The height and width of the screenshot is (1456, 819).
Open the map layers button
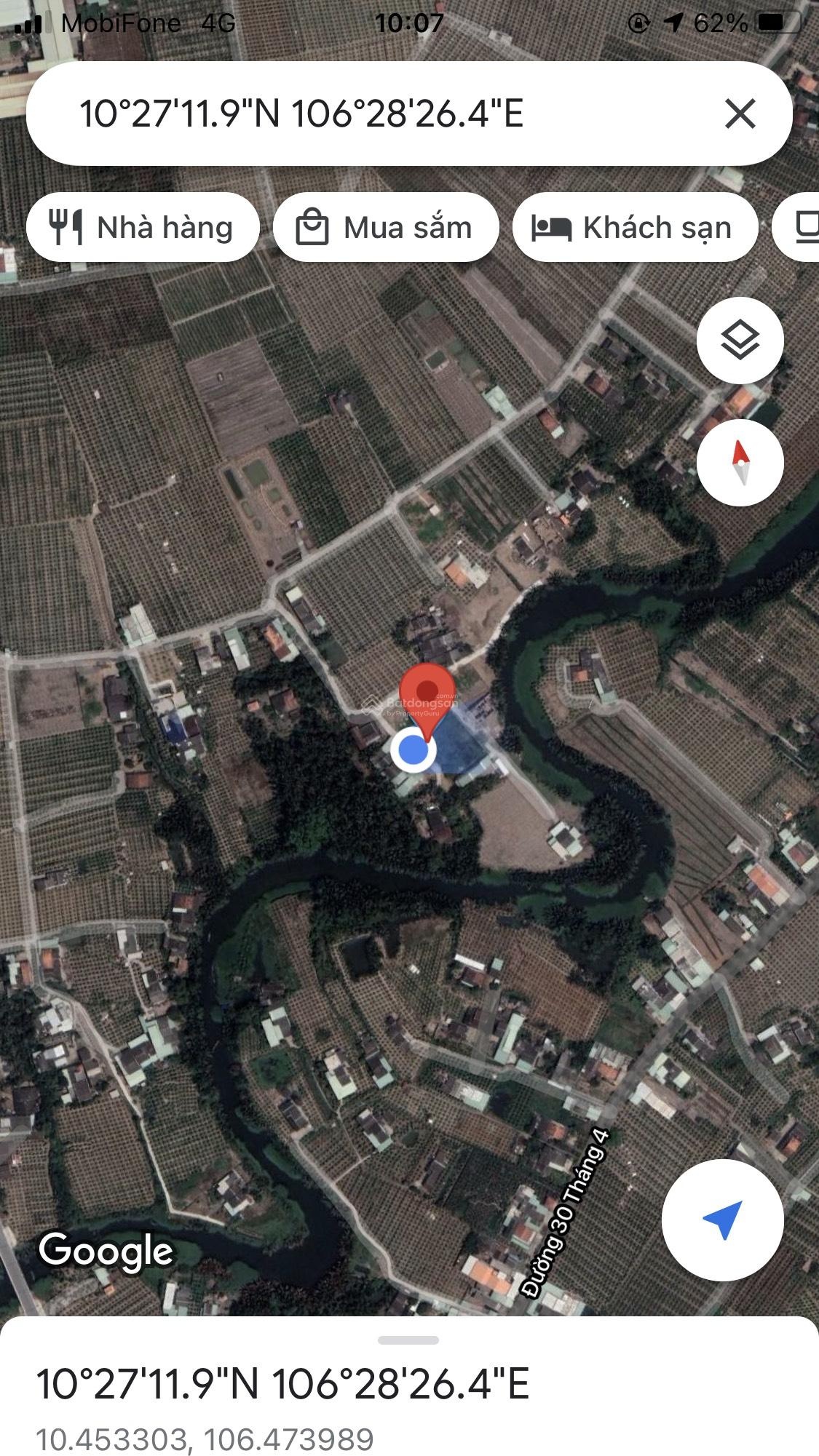click(x=740, y=341)
